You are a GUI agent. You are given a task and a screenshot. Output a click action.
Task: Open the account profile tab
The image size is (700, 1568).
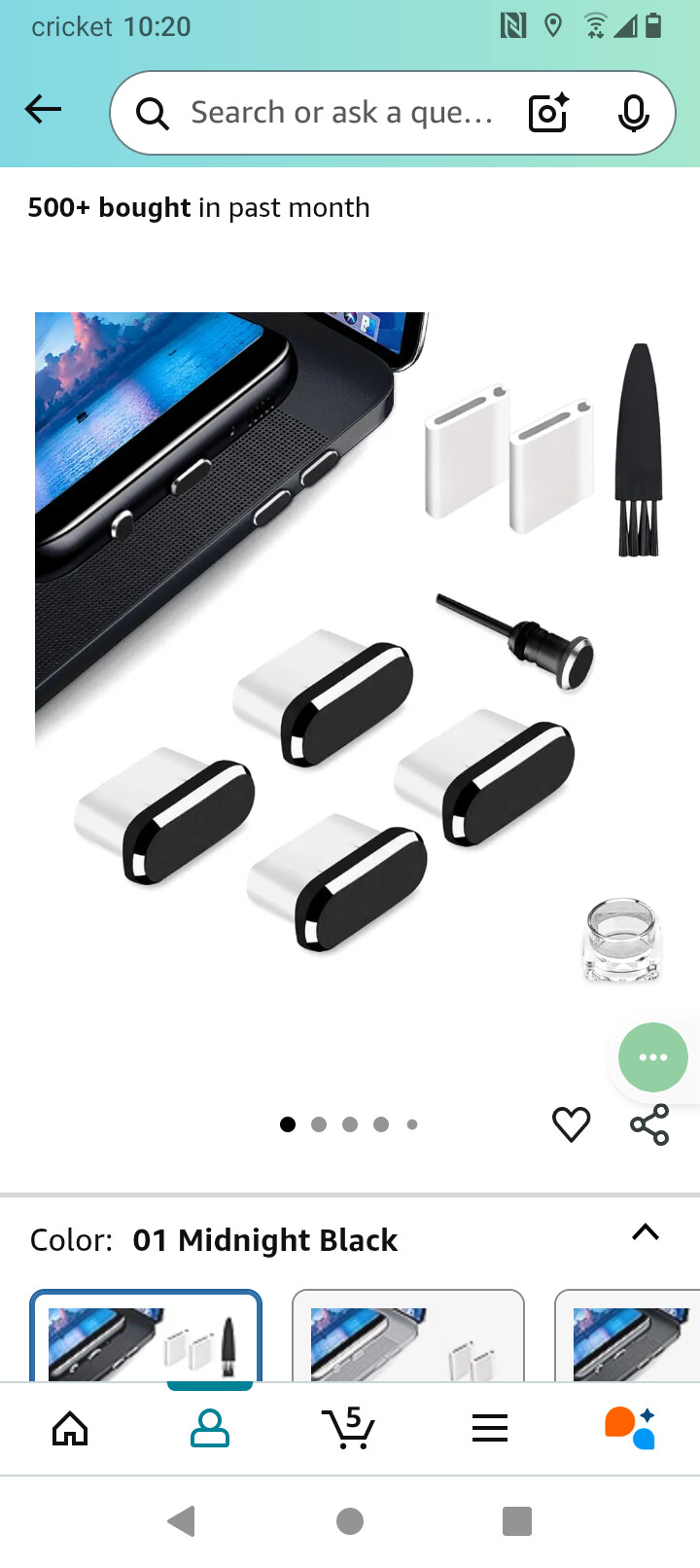[x=210, y=1428]
